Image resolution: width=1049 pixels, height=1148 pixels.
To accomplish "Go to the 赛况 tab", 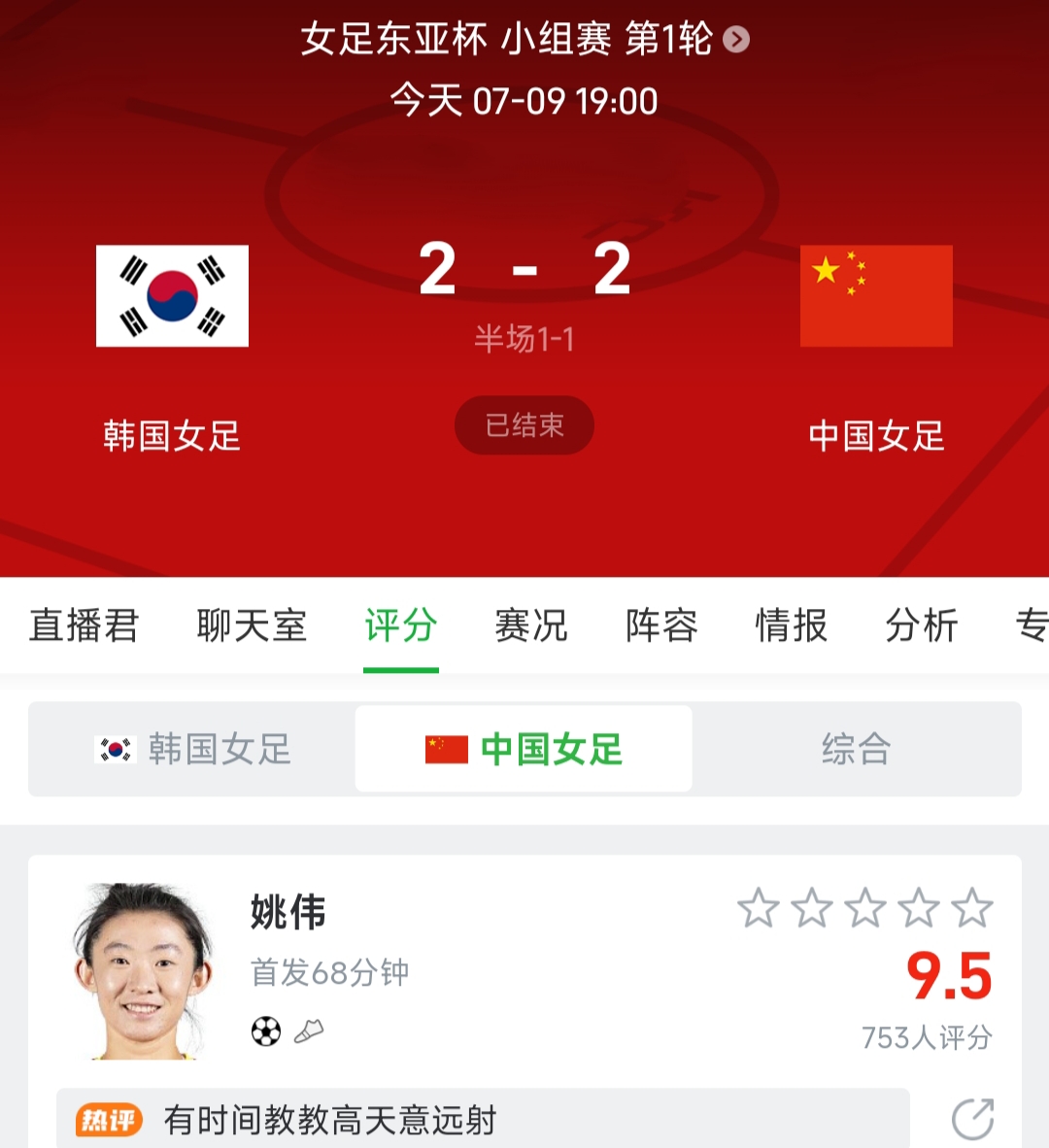I will click(x=531, y=625).
